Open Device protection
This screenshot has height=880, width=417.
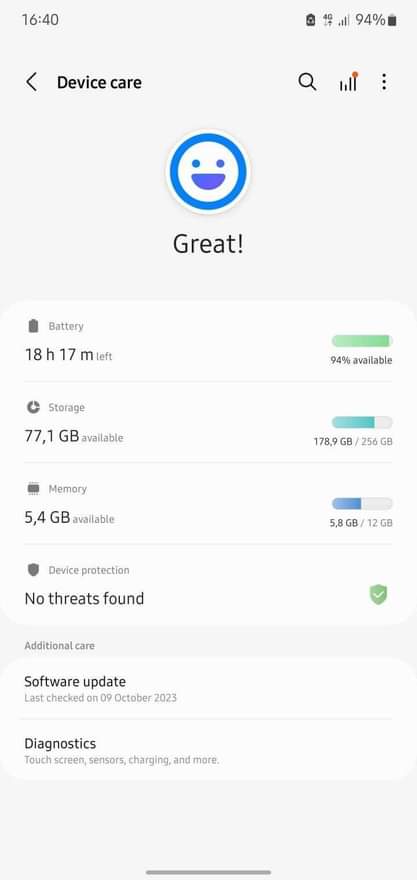208,584
